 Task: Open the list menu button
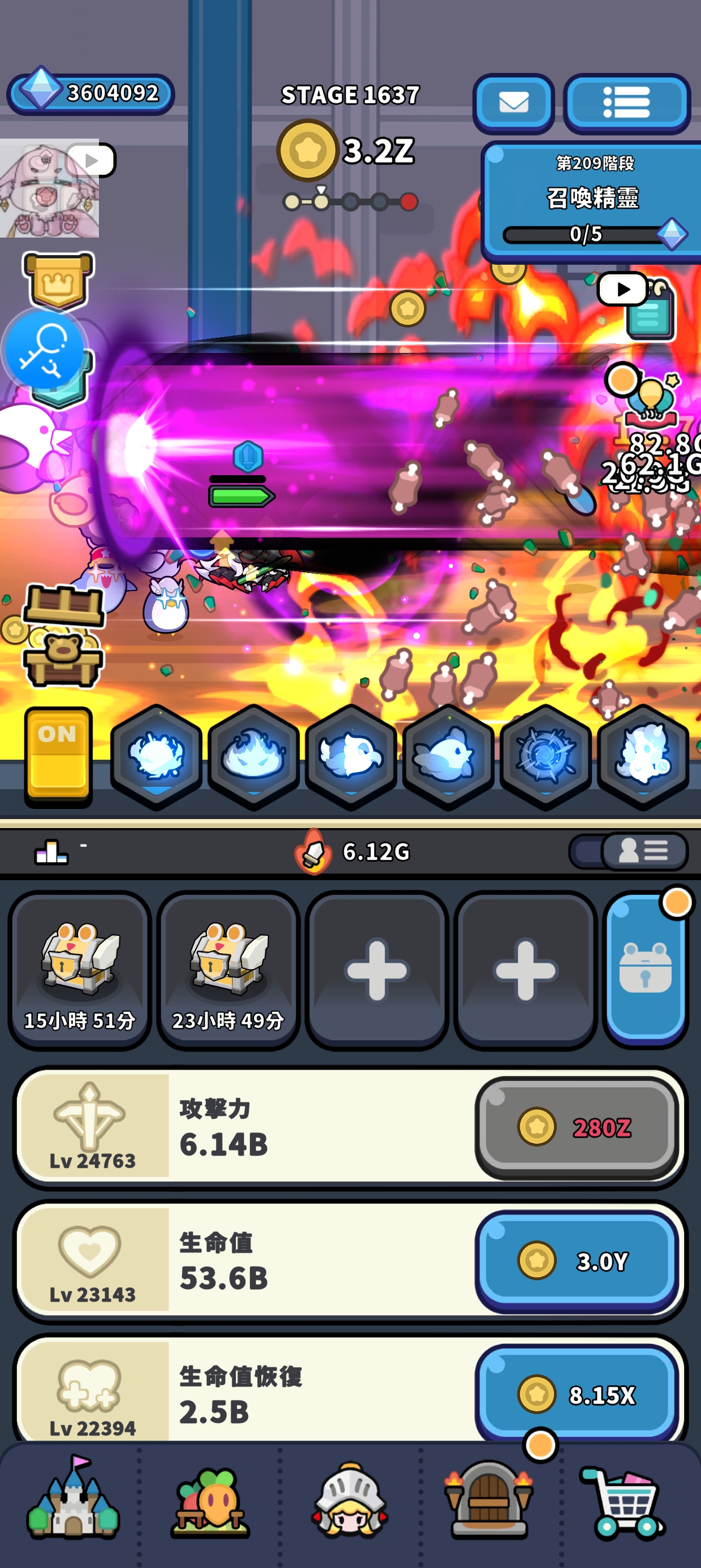click(626, 103)
